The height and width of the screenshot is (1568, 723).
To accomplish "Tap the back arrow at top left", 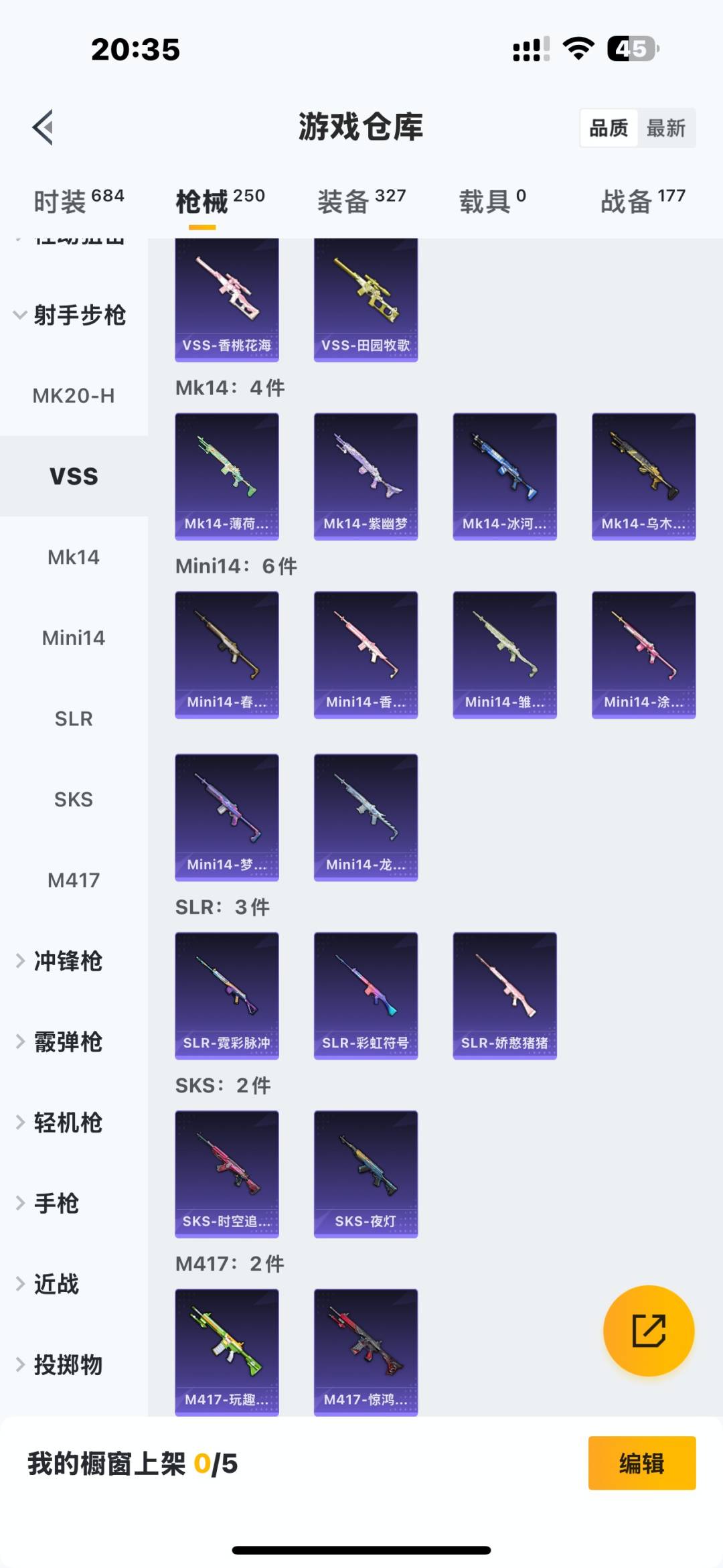I will tap(42, 127).
